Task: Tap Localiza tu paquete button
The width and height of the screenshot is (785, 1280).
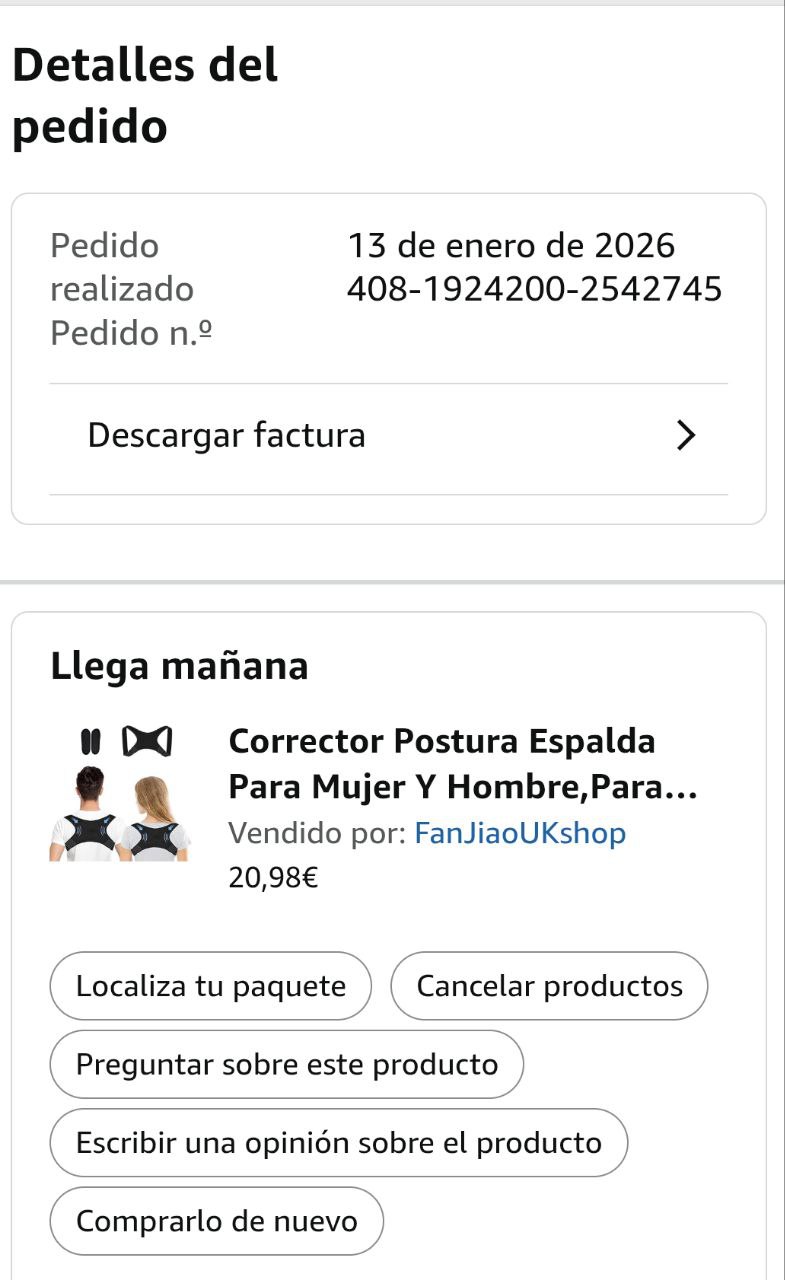Action: tap(210, 986)
